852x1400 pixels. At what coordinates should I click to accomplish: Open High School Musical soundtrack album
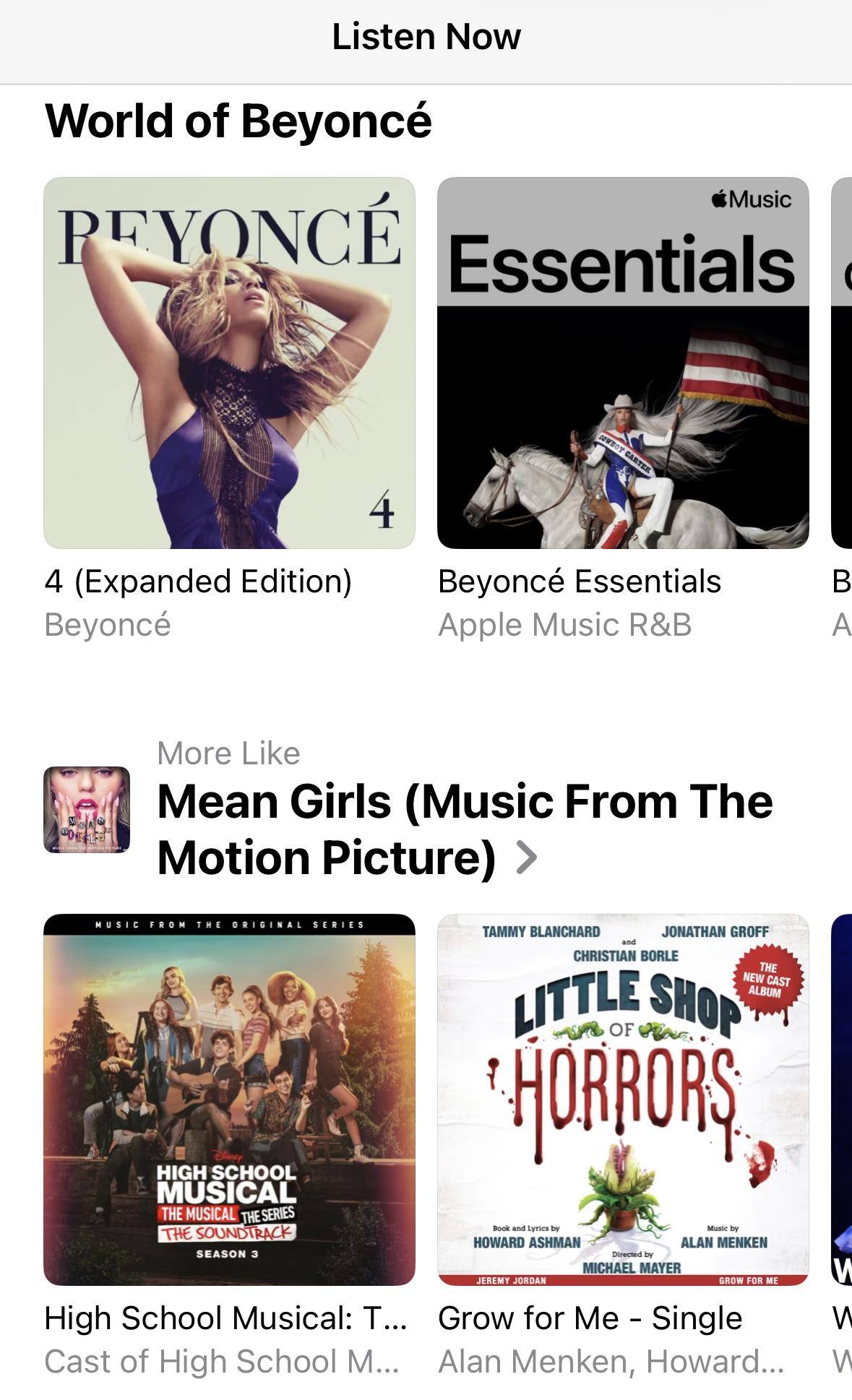click(x=229, y=1099)
